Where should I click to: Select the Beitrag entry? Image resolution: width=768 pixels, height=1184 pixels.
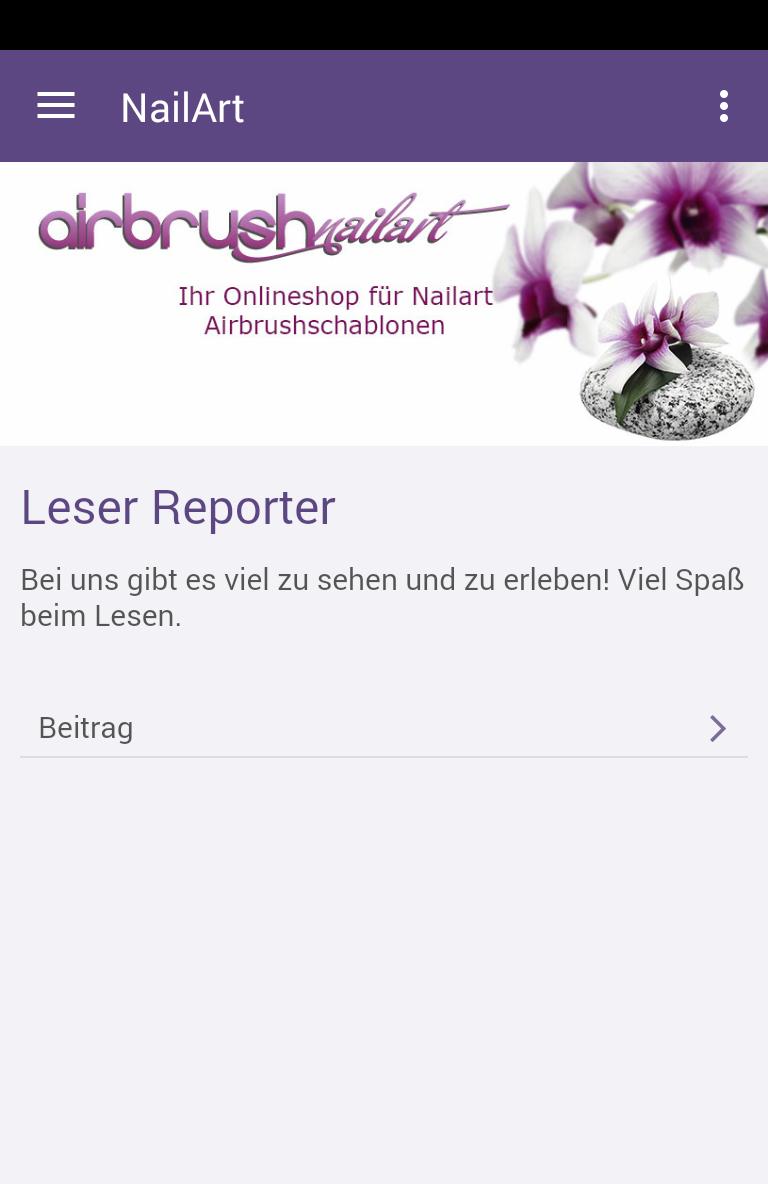[x=86, y=728]
